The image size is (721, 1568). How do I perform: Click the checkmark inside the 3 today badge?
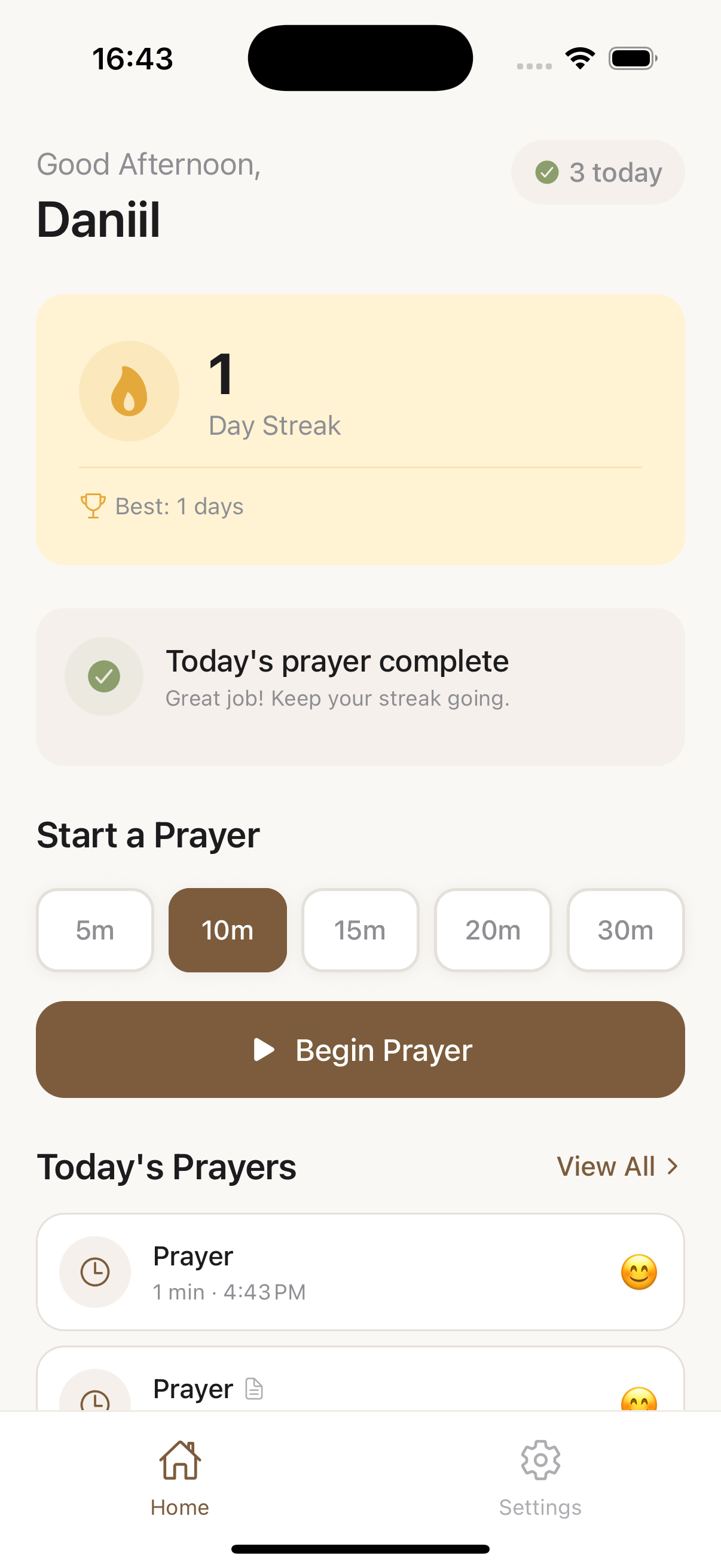pyautogui.click(x=547, y=172)
